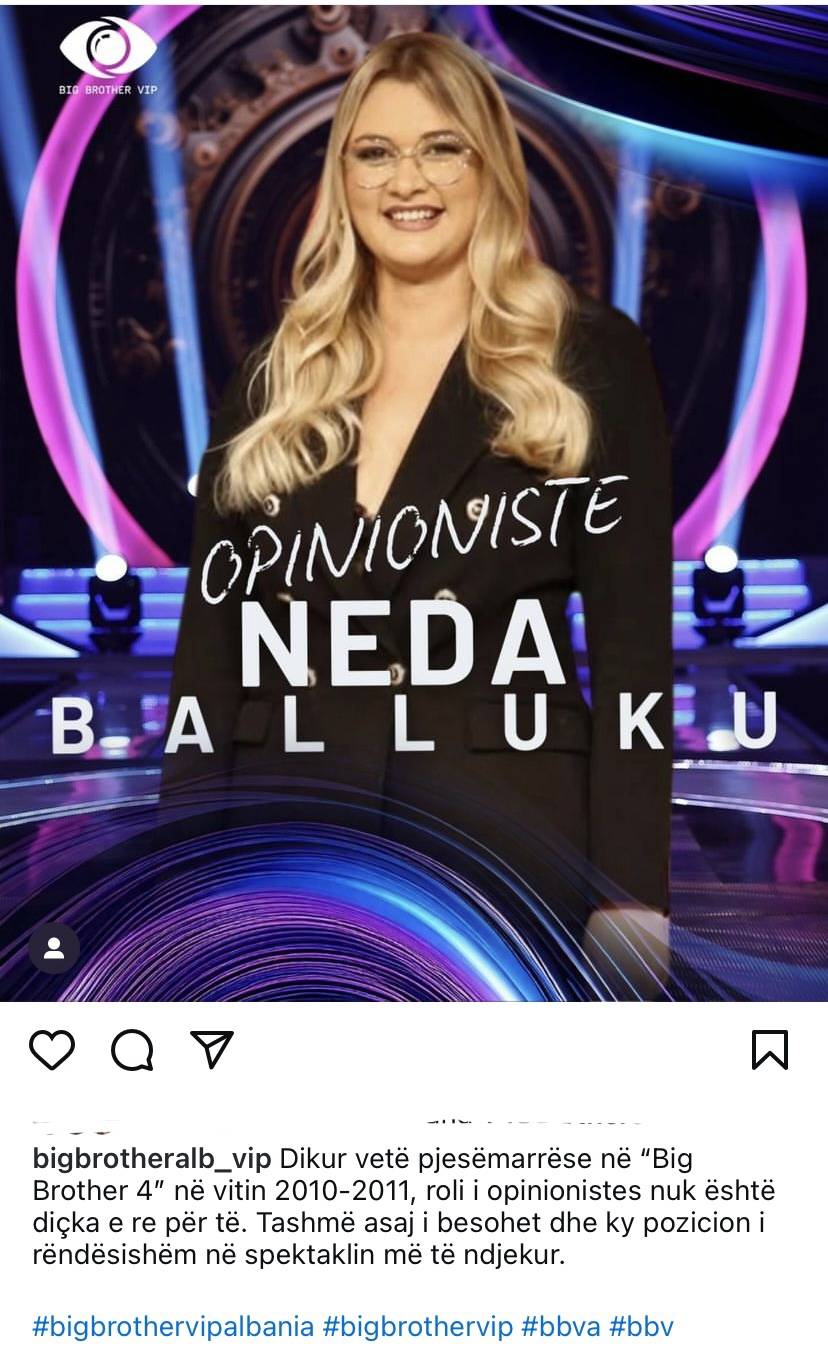Open the #bbv hashtag

coord(642,1327)
